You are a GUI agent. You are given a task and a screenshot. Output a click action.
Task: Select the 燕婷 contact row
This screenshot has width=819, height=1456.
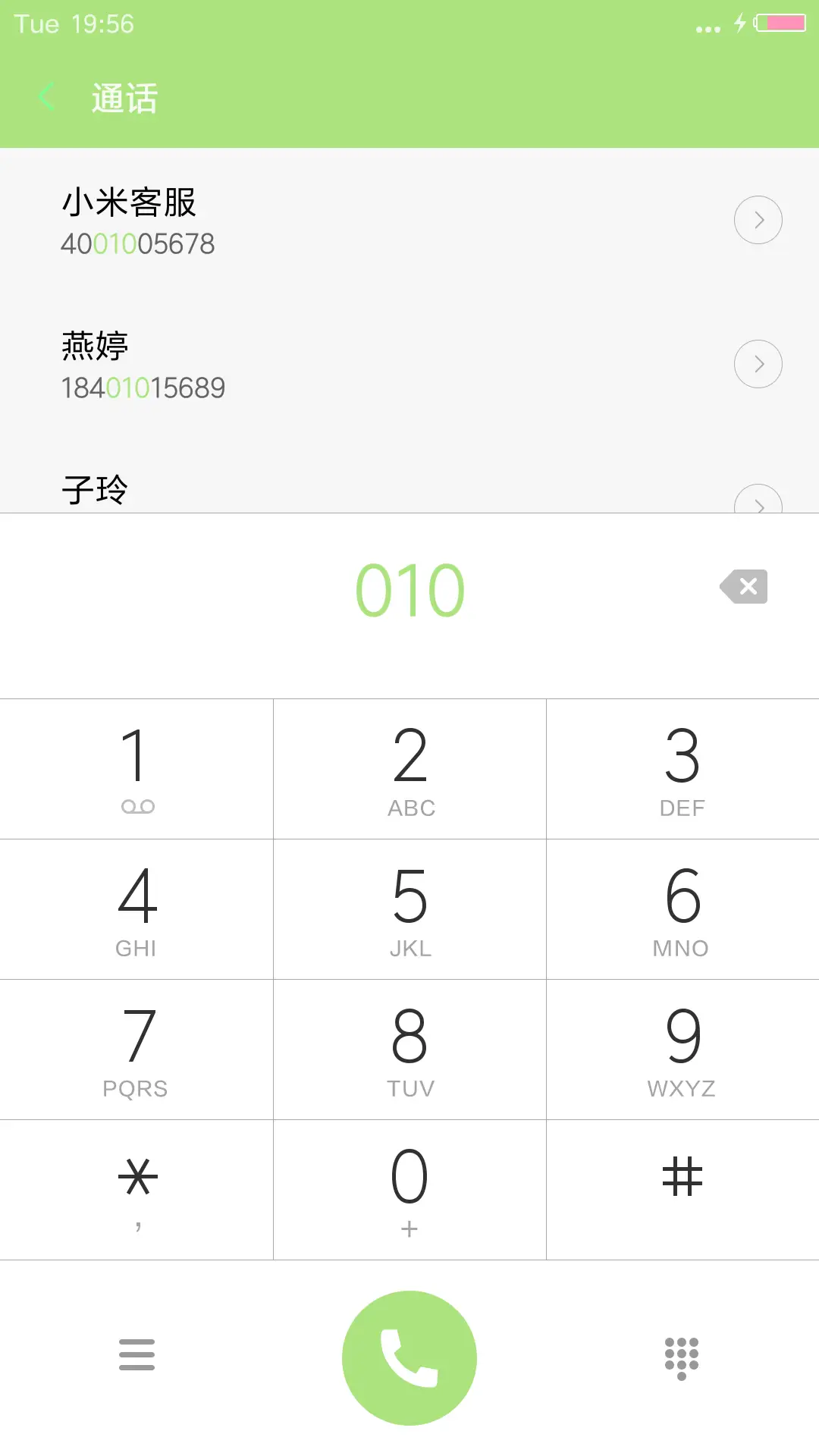[x=303, y=364]
